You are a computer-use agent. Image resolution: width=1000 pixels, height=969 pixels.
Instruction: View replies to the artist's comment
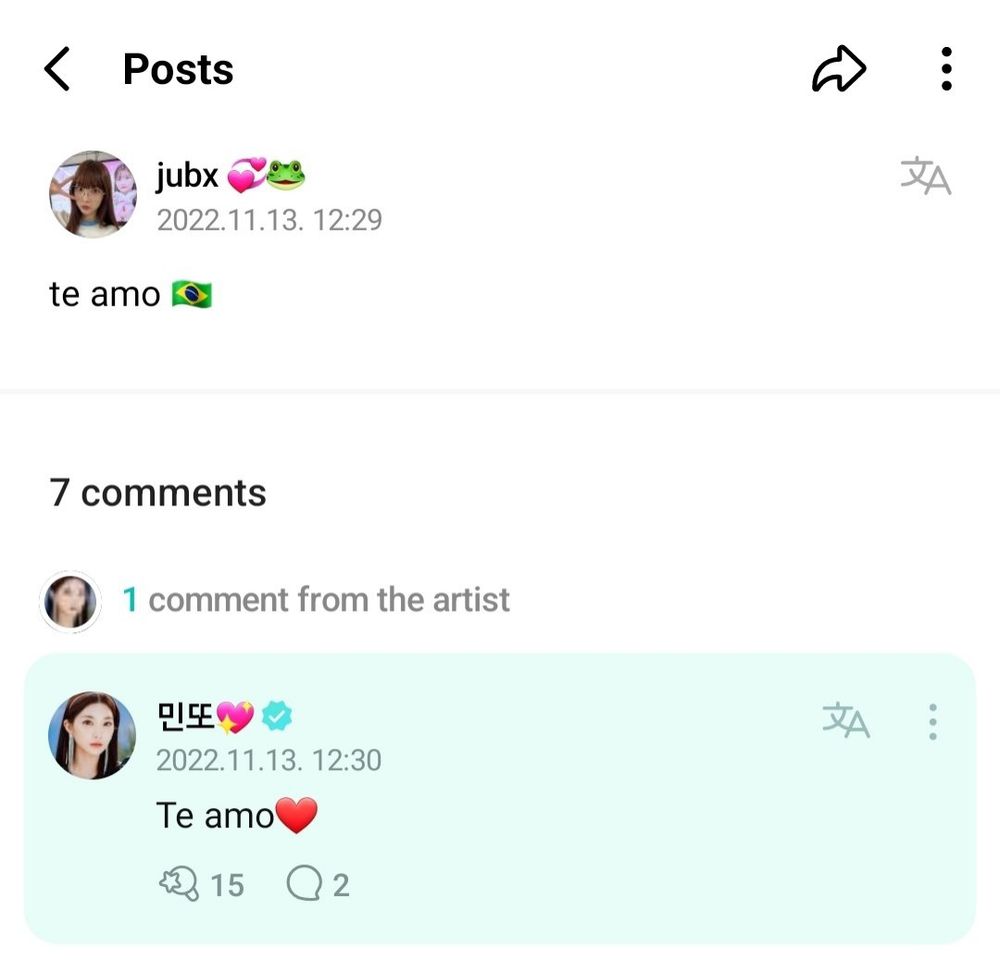pos(318,884)
